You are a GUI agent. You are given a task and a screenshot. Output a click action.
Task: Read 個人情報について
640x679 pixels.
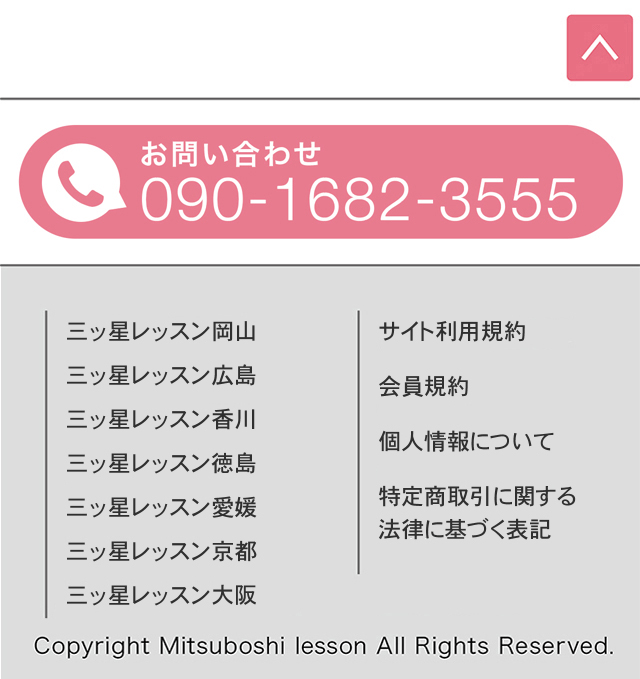click(x=466, y=441)
